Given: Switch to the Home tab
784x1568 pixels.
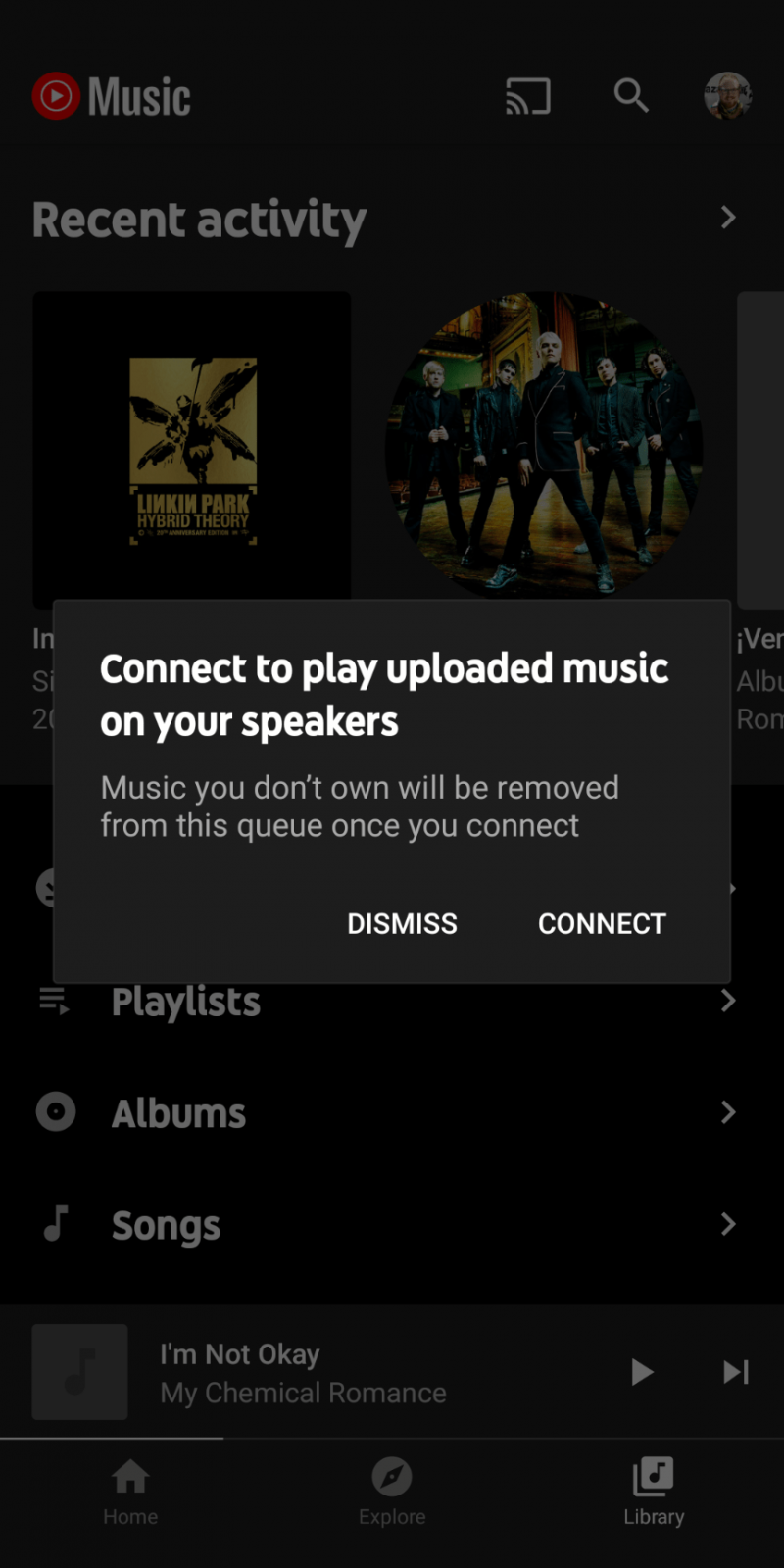Looking at the screenshot, I should [x=130, y=1492].
